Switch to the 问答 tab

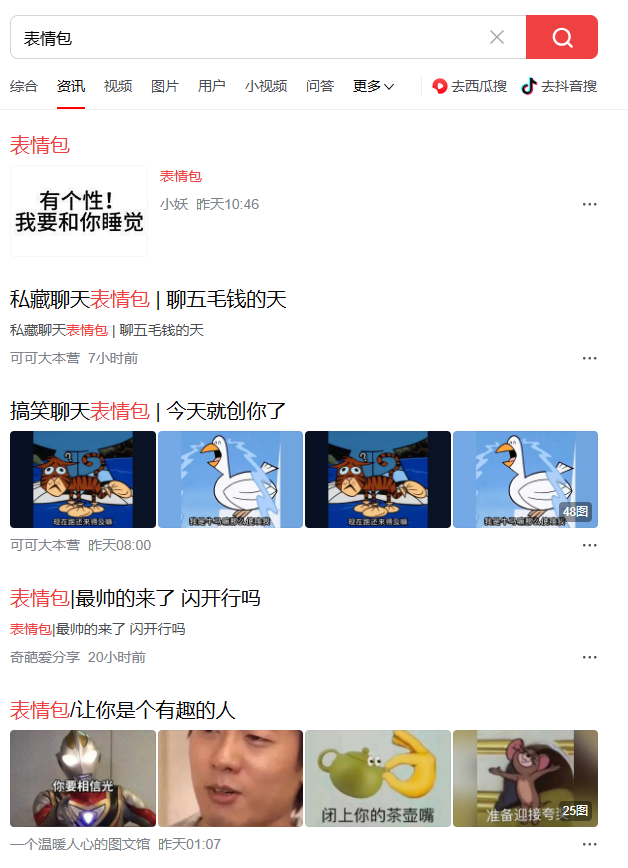pos(320,86)
